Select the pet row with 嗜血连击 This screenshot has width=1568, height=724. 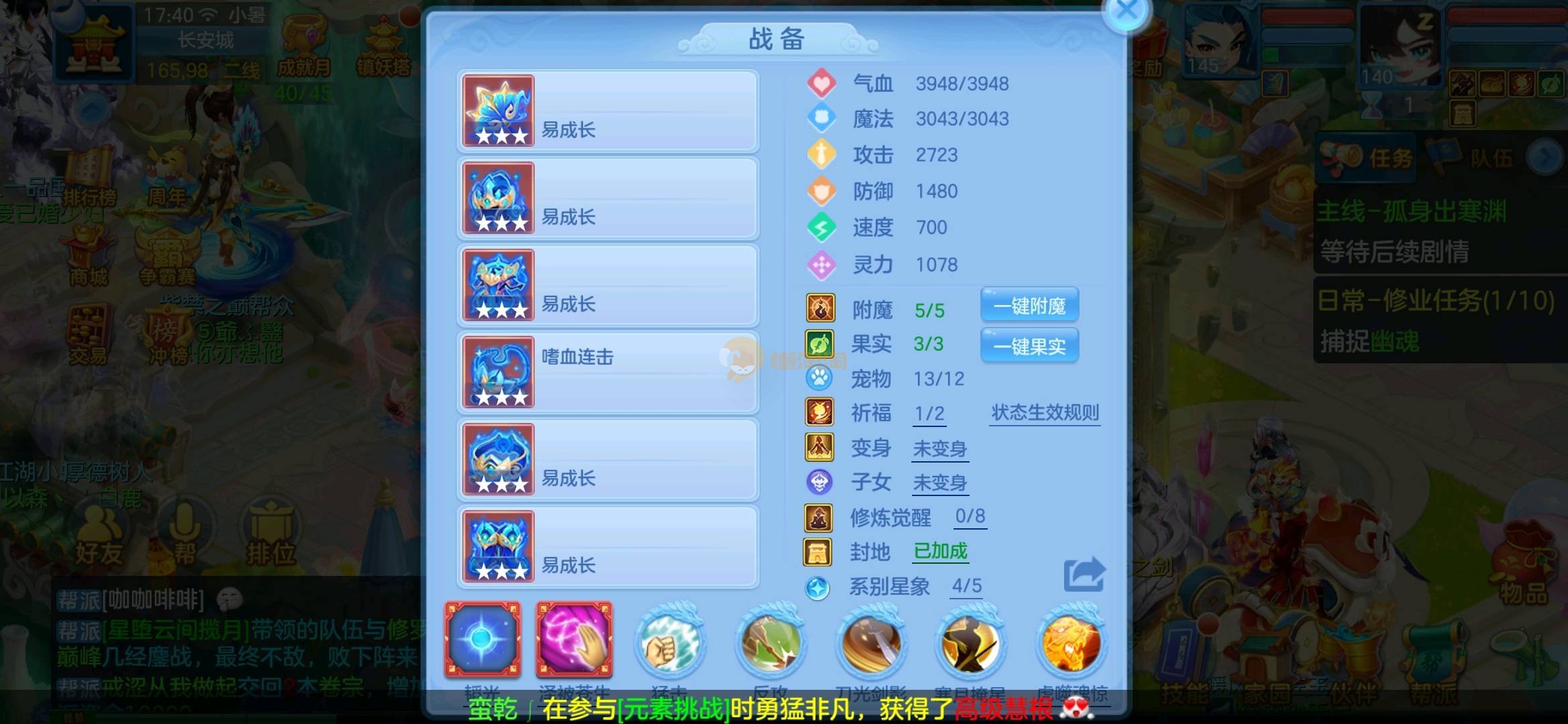click(x=608, y=373)
